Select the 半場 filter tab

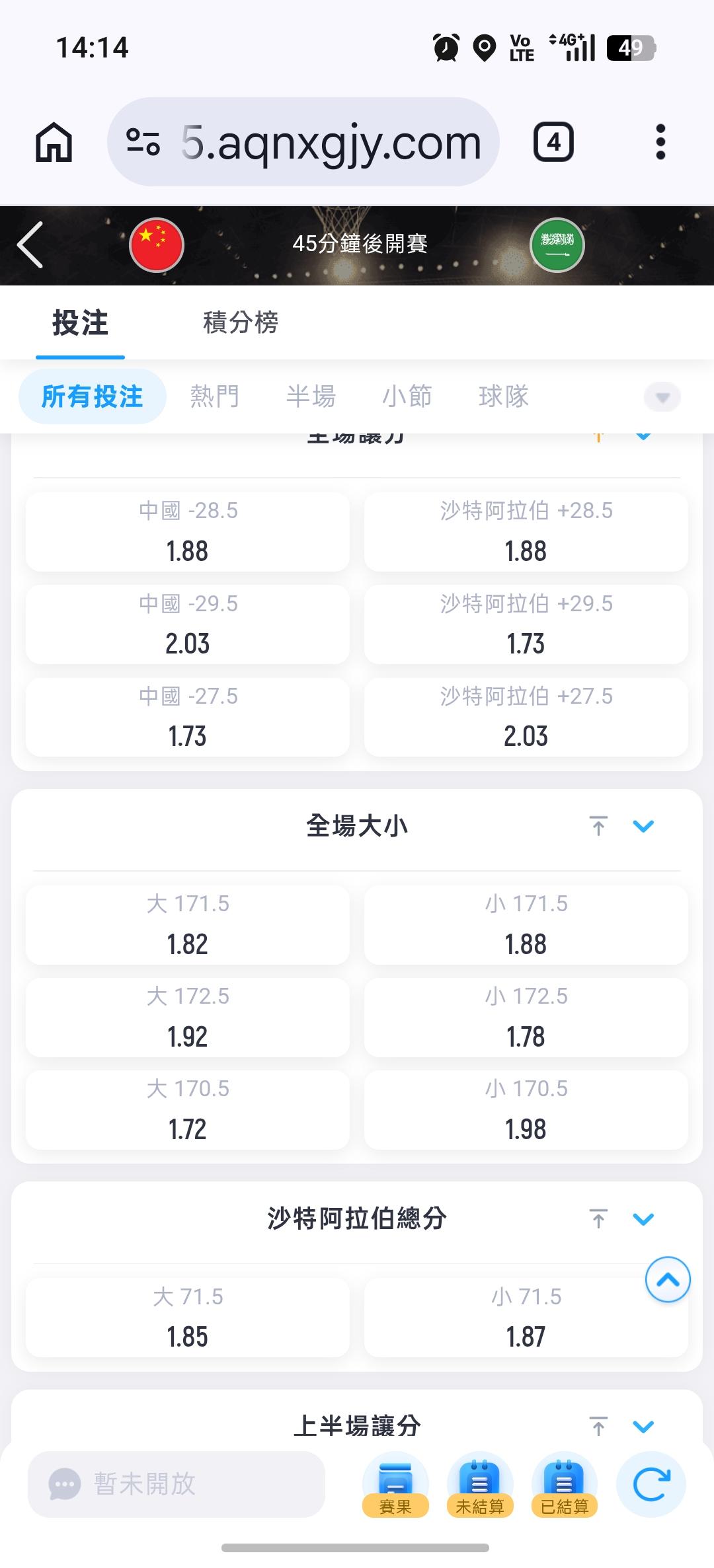click(x=311, y=396)
